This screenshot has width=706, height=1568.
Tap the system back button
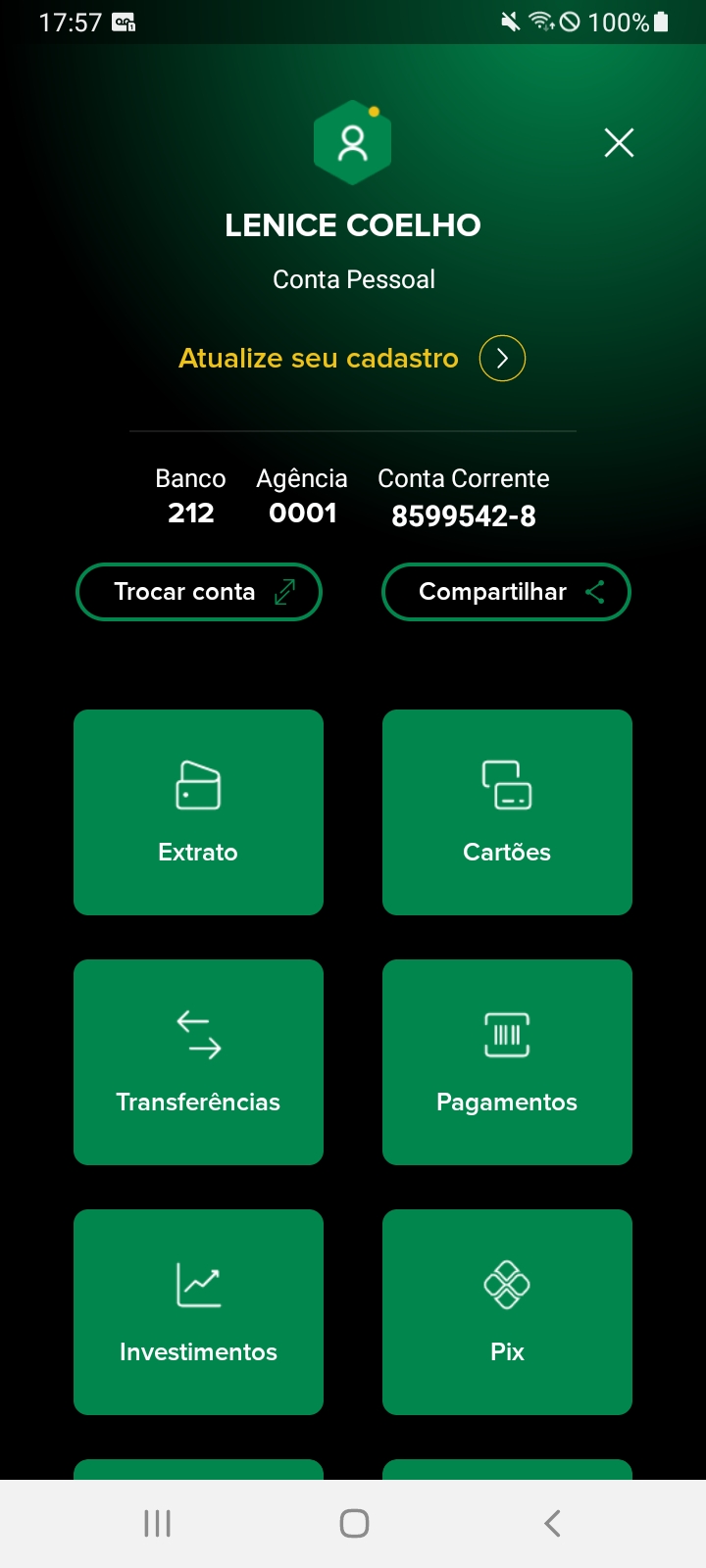(x=552, y=1523)
